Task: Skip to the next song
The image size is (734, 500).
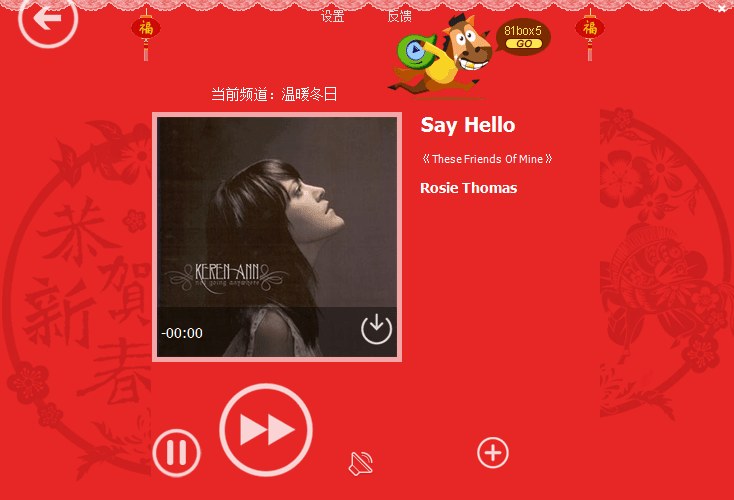Action: [x=266, y=429]
